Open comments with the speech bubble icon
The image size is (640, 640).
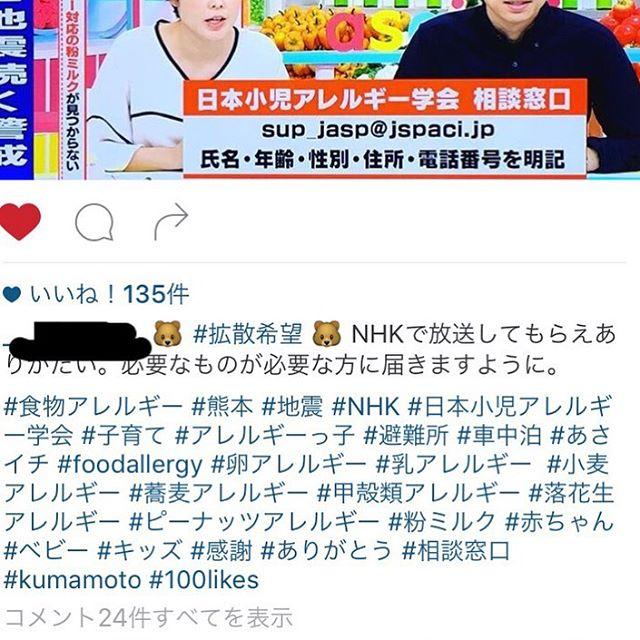(x=94, y=222)
